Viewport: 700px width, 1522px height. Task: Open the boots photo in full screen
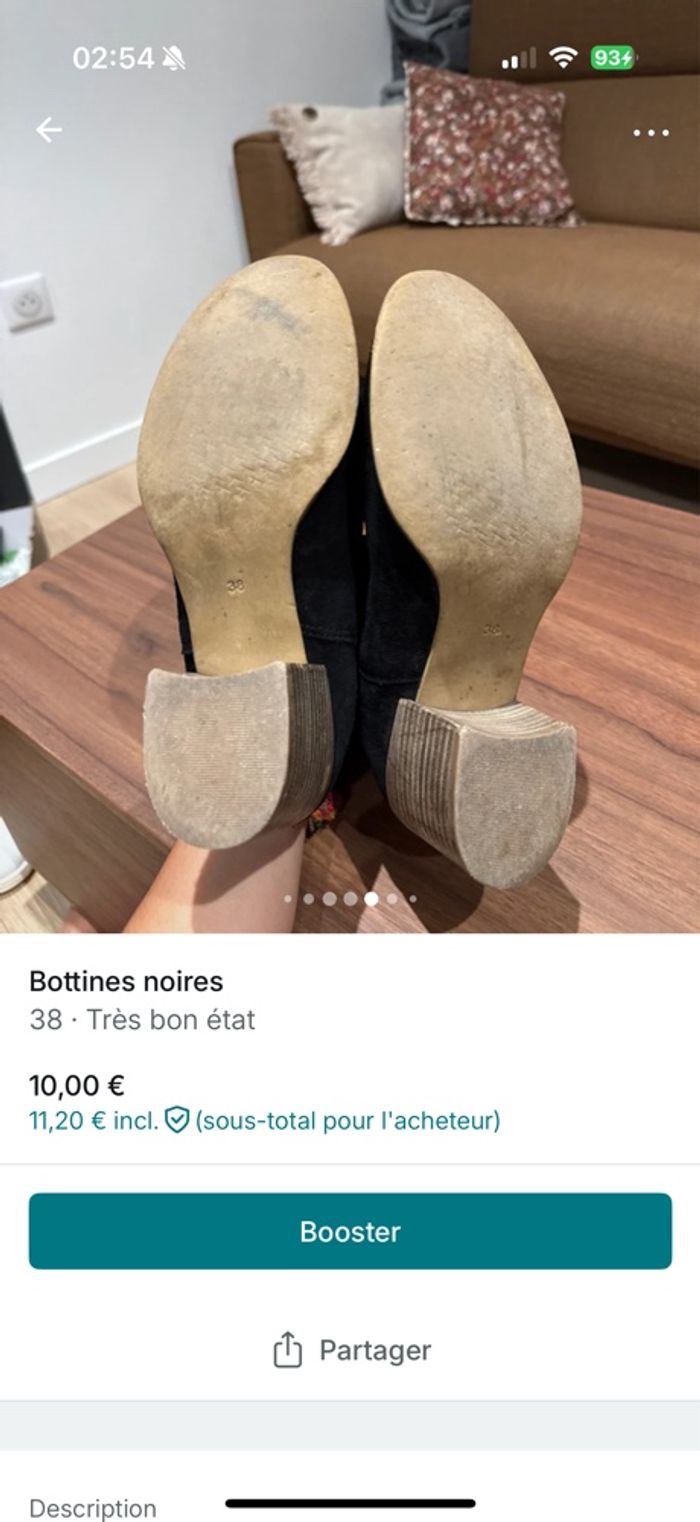click(x=350, y=560)
